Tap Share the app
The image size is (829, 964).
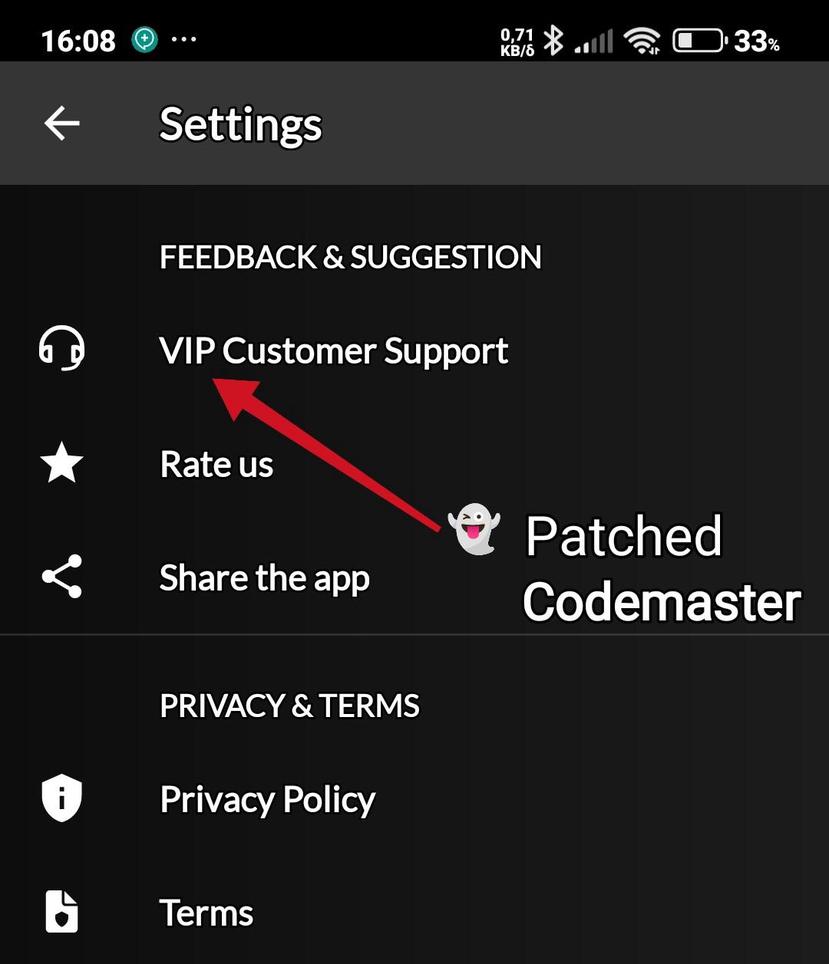click(x=264, y=577)
